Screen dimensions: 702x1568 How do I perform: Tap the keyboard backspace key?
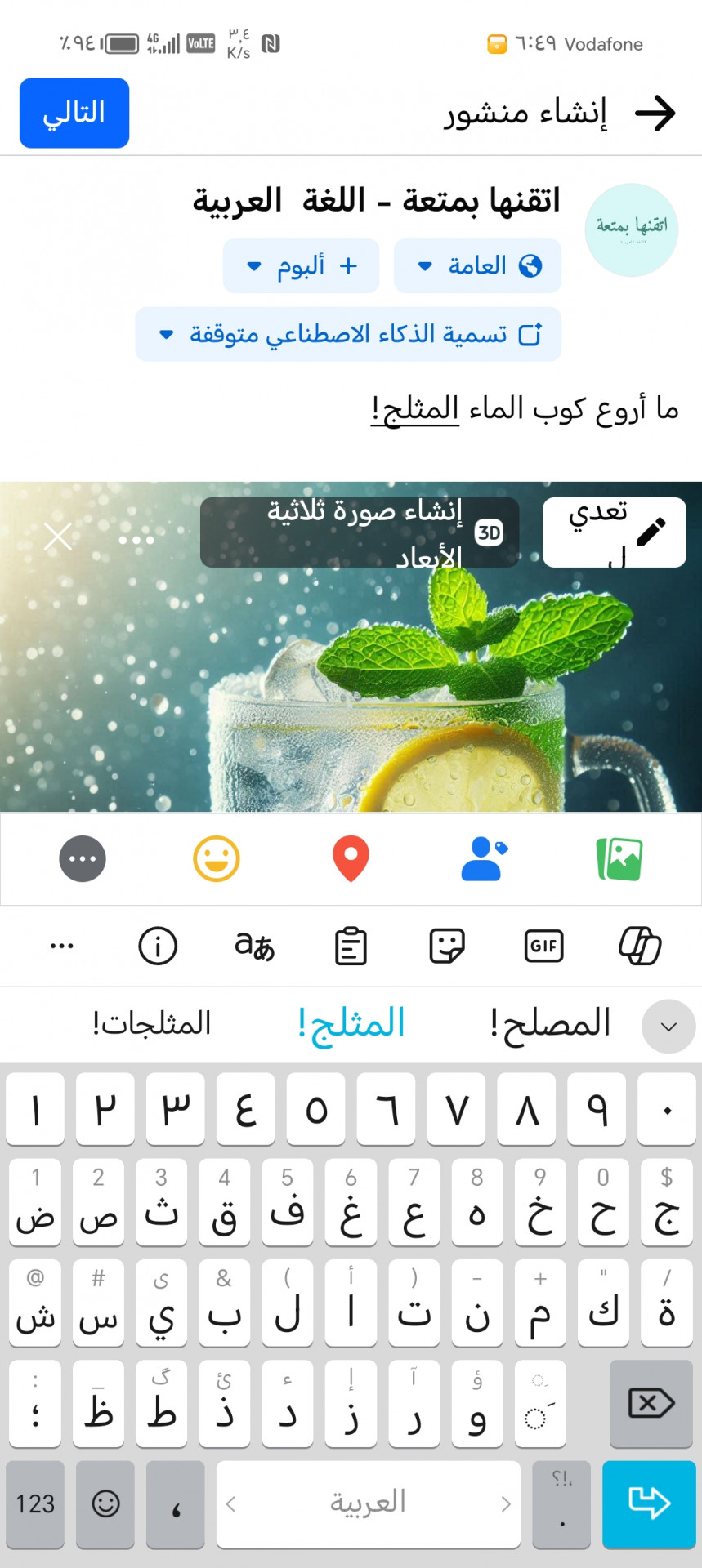(x=651, y=1404)
